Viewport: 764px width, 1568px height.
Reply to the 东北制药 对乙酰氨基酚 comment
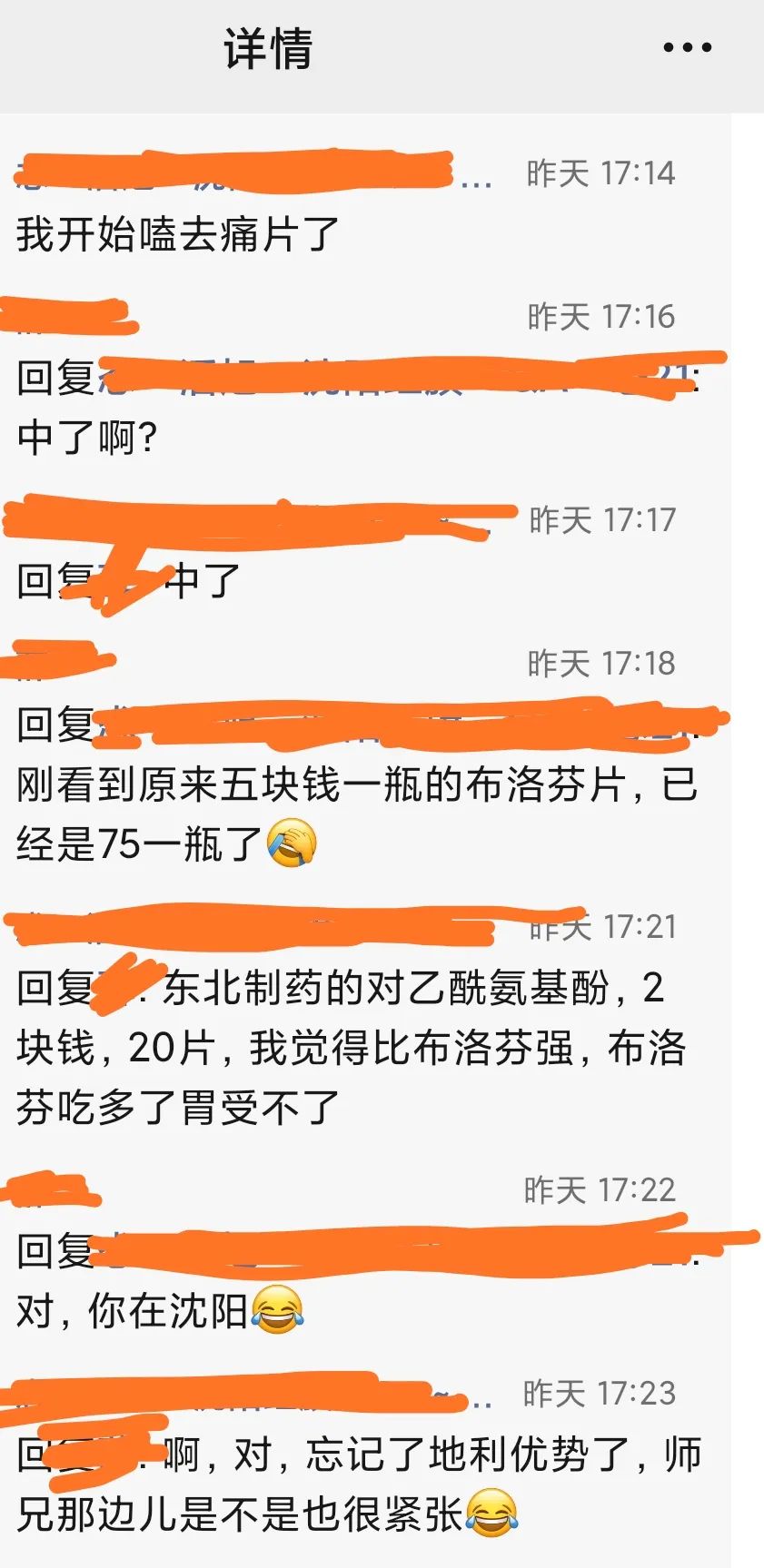[x=354, y=1048]
